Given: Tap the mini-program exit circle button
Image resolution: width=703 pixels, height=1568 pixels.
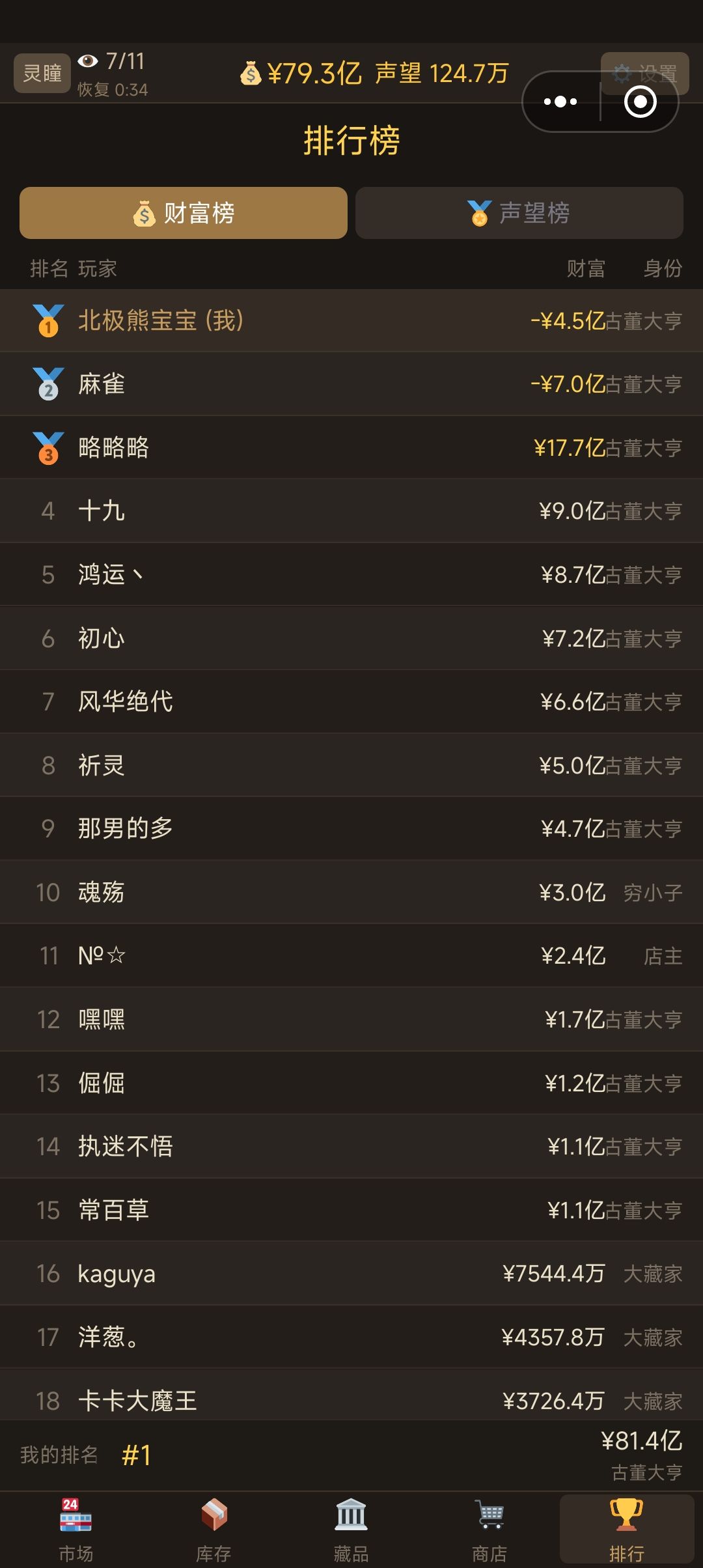Looking at the screenshot, I should 641,101.
